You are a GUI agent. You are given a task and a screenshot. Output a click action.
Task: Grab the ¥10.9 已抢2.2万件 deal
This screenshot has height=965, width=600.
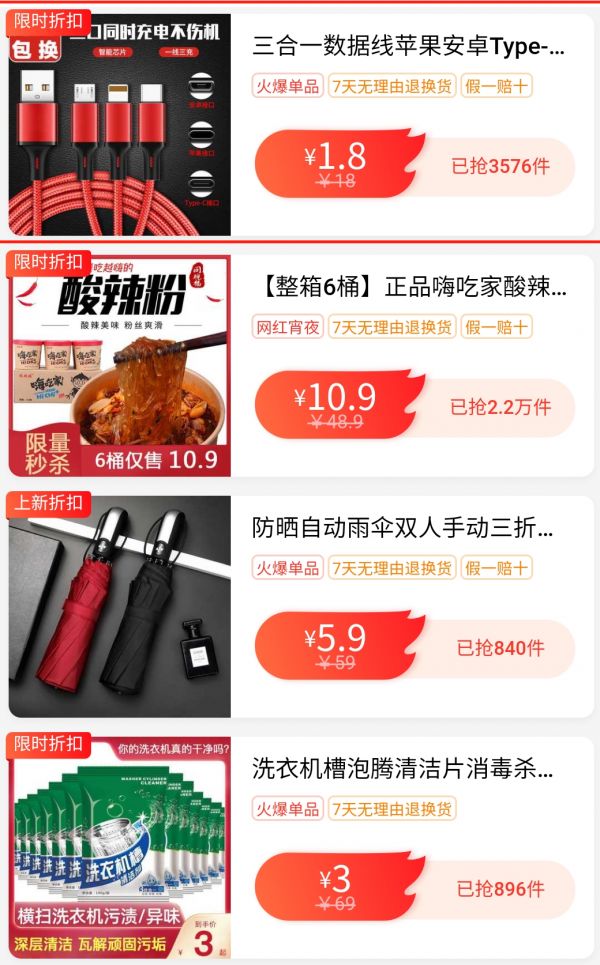coord(415,406)
